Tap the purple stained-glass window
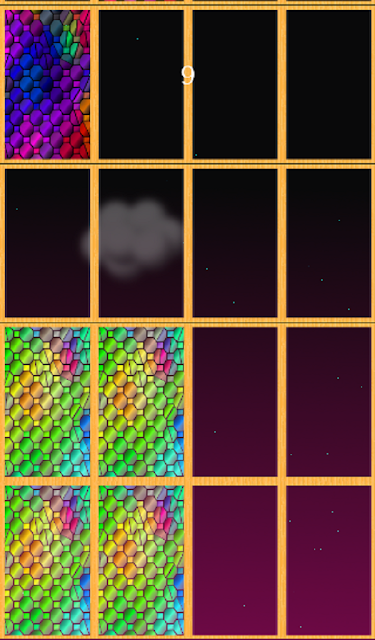This screenshot has width=375, height=640. (47, 84)
